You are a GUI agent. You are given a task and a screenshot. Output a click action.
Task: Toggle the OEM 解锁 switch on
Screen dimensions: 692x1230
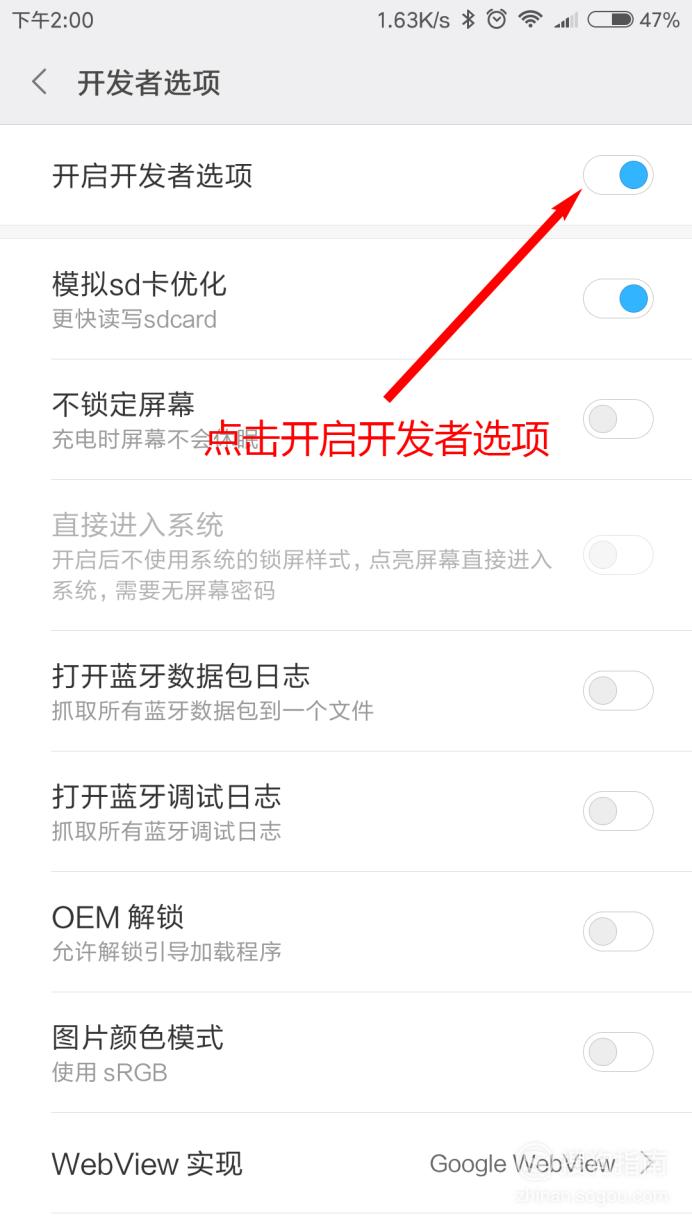(618, 932)
